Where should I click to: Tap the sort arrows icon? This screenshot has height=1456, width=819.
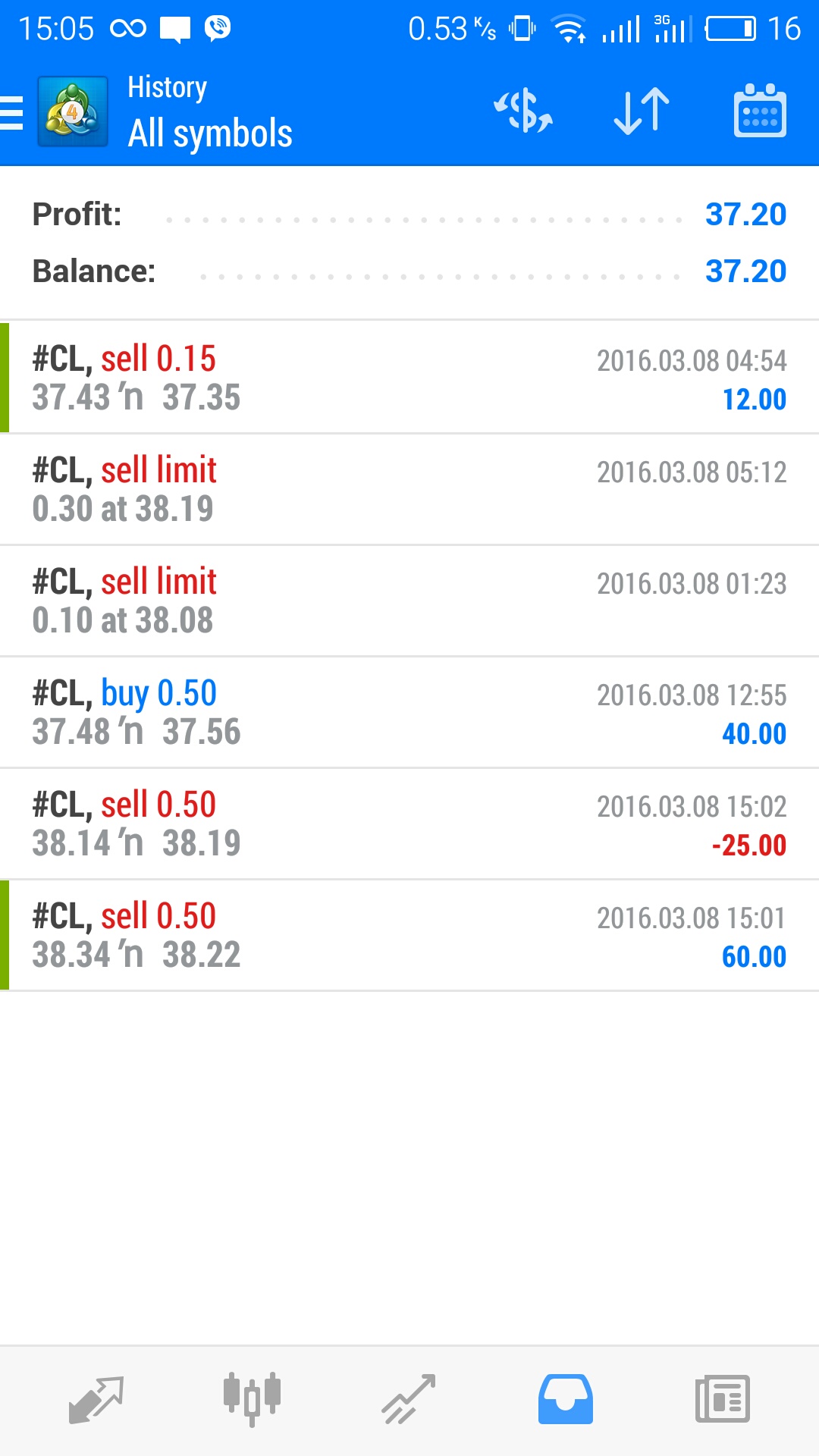[642, 111]
